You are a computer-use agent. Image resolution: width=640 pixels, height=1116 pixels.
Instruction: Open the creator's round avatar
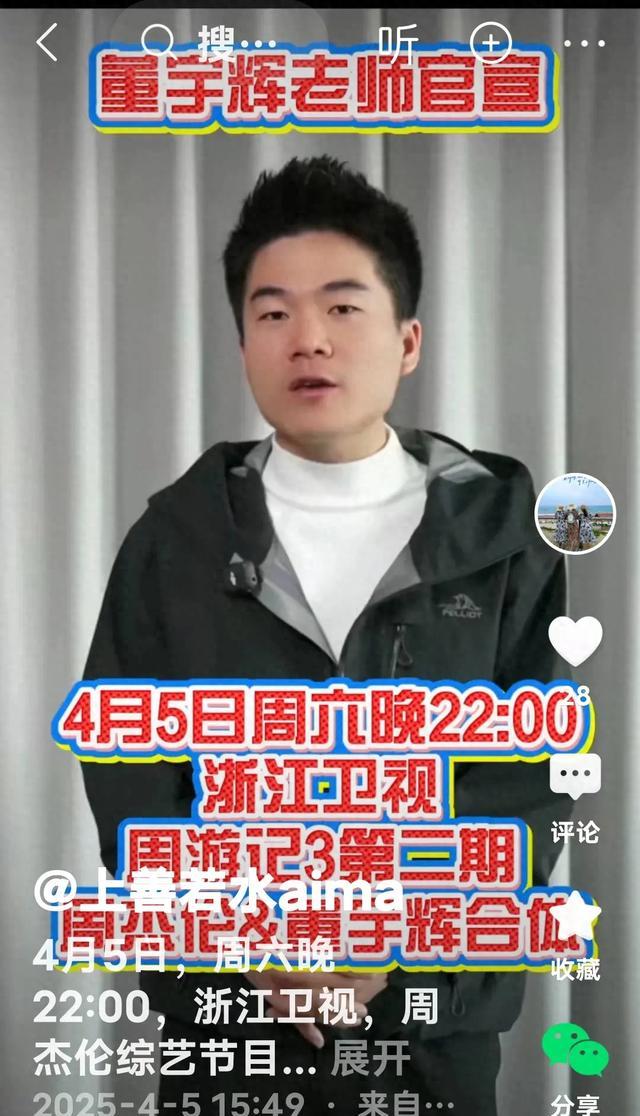pos(575,514)
